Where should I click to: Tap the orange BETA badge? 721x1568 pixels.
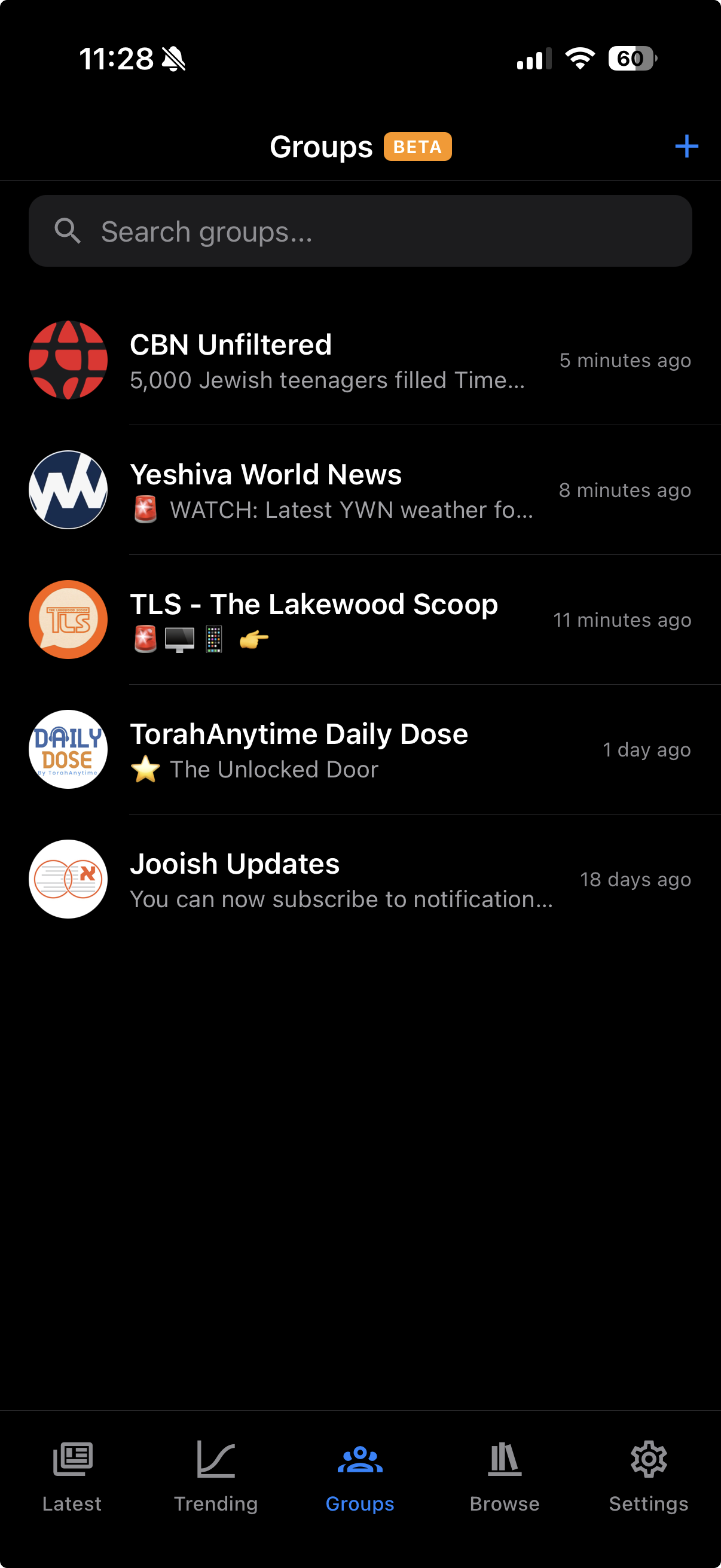(x=417, y=146)
